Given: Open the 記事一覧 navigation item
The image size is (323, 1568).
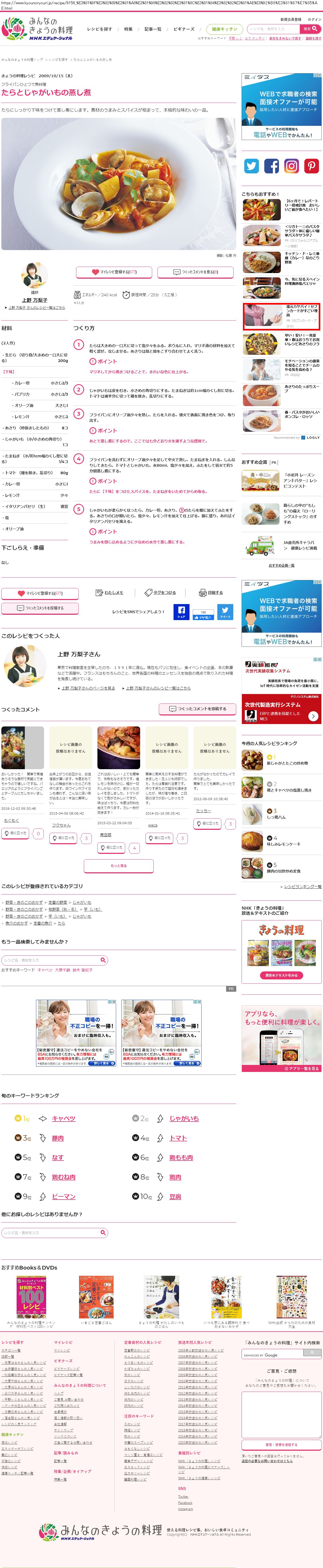Looking at the screenshot, I should [153, 29].
